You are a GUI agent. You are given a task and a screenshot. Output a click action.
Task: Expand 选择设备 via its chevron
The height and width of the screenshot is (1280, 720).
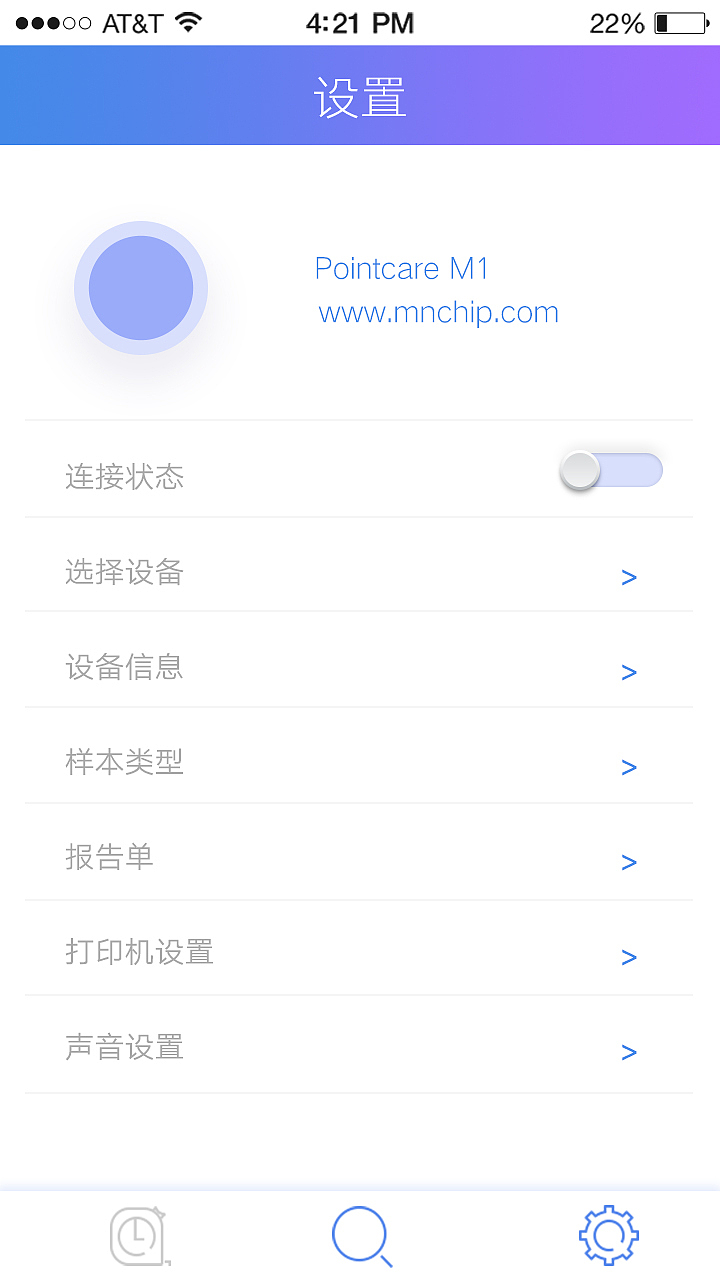628,577
